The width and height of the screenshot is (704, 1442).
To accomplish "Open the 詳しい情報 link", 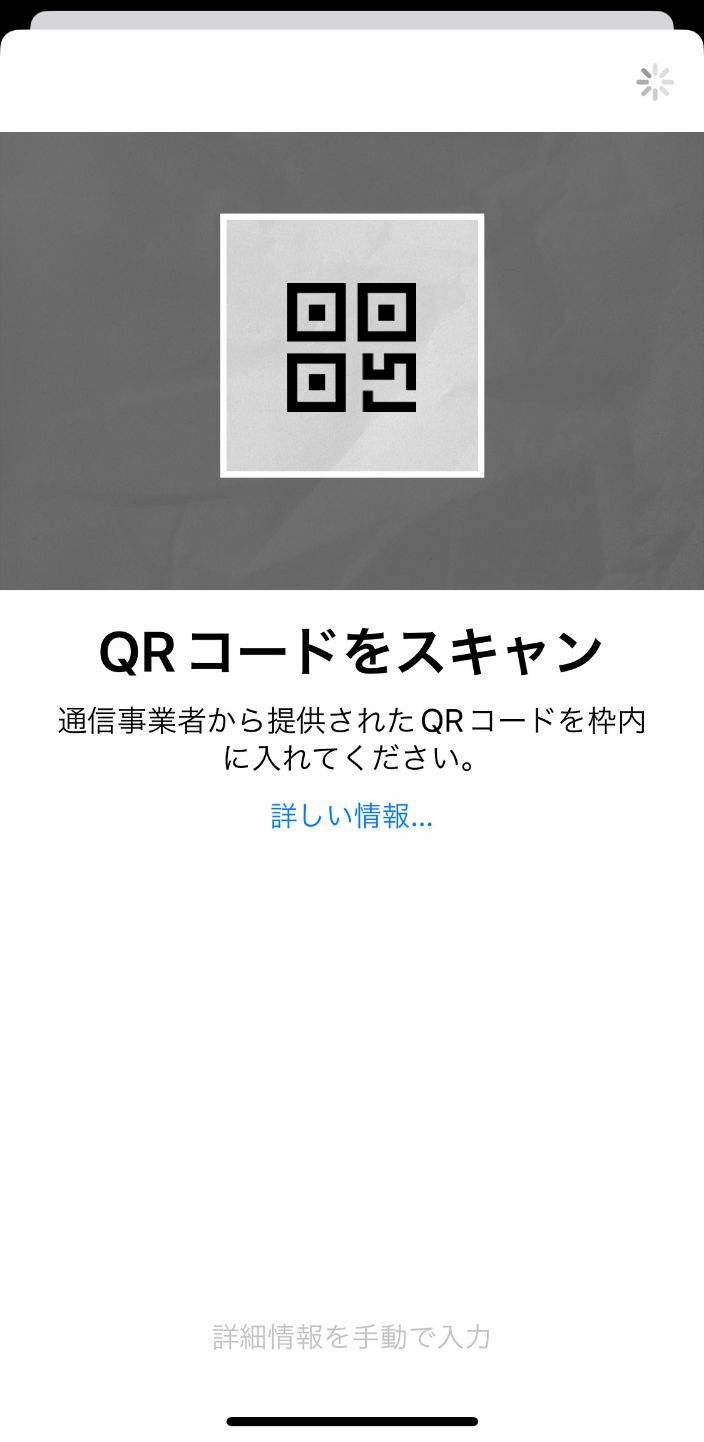I will (351, 816).
